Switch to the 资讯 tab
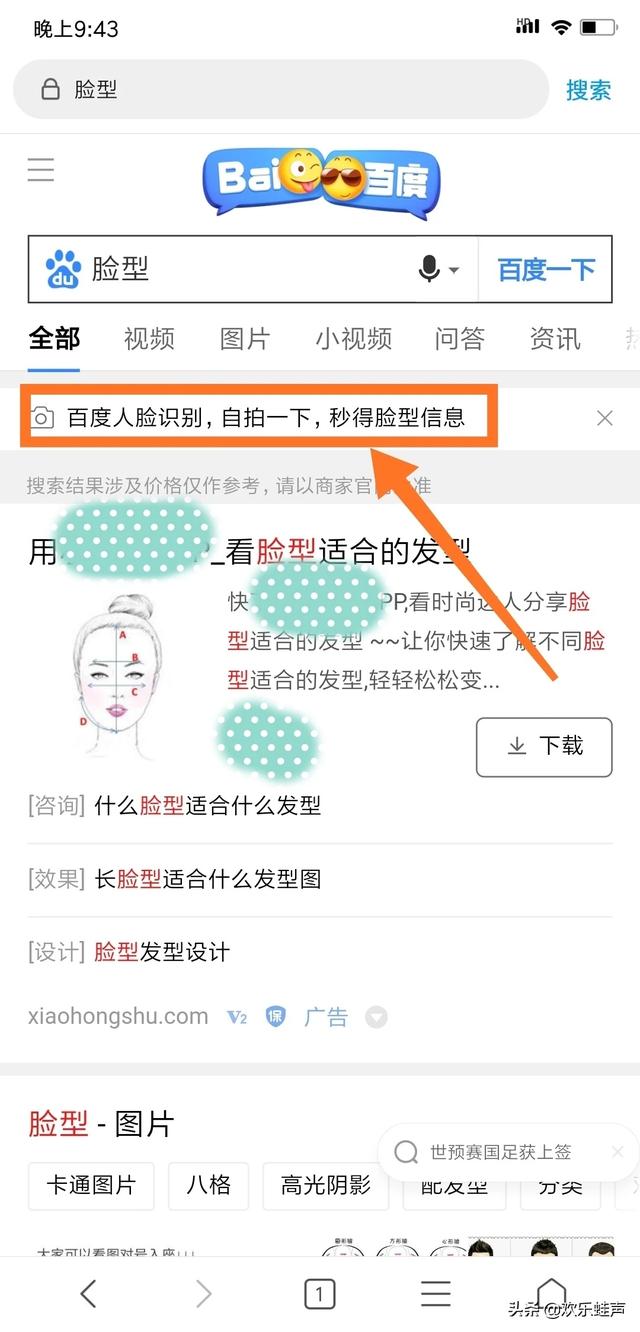Image resolution: width=640 pixels, height=1332 pixels. click(x=554, y=338)
